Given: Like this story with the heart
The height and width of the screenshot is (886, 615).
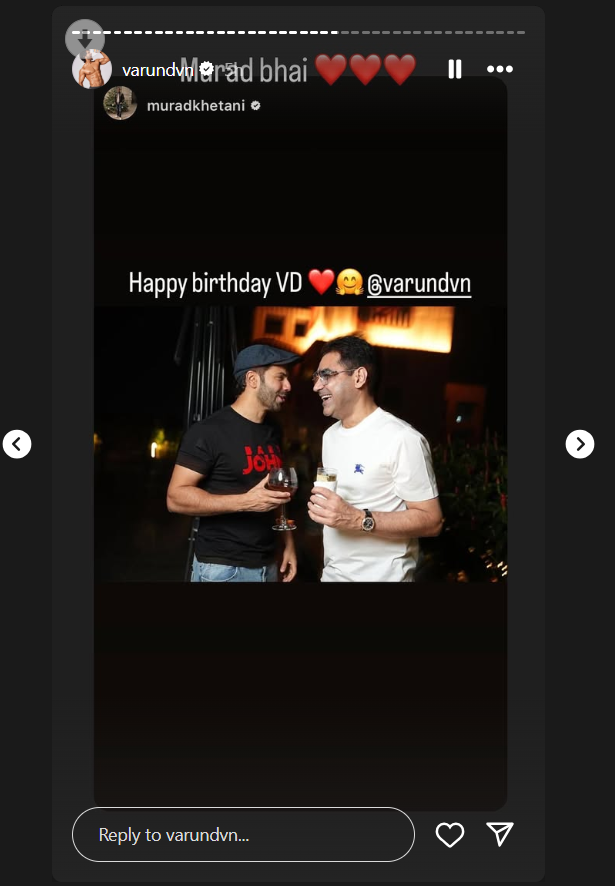Looking at the screenshot, I should (x=450, y=835).
